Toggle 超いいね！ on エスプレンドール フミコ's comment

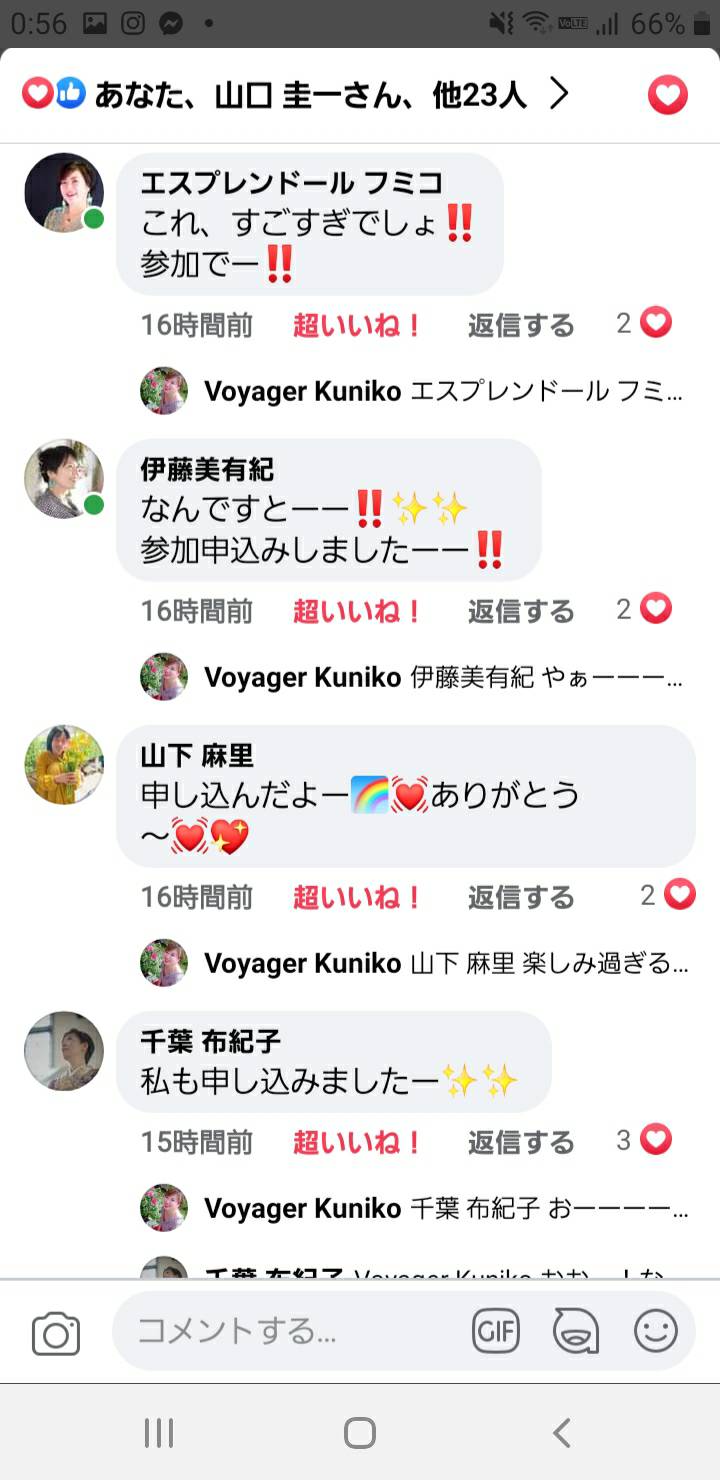point(358,325)
